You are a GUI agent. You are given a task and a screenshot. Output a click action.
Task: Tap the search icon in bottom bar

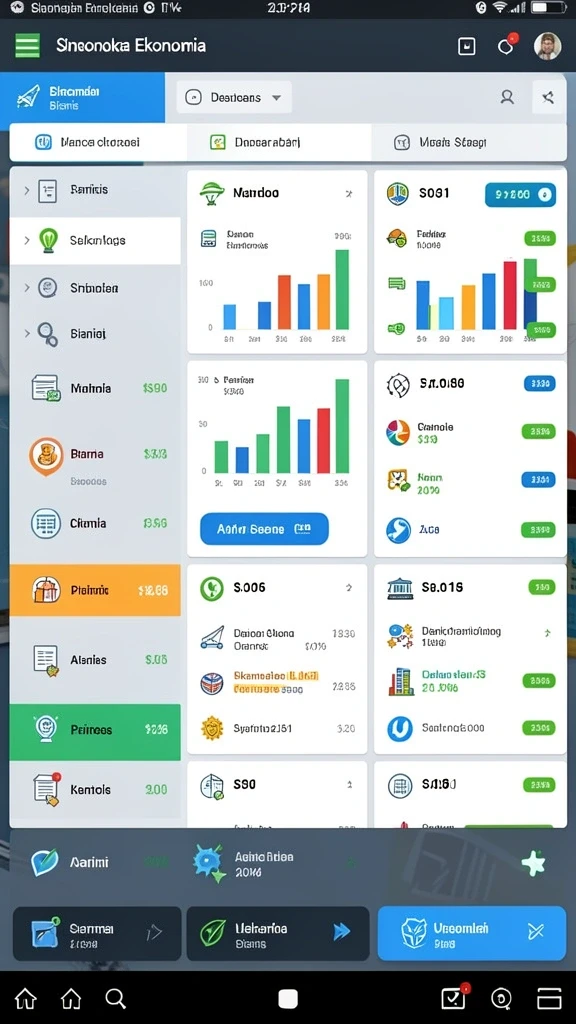(x=115, y=998)
